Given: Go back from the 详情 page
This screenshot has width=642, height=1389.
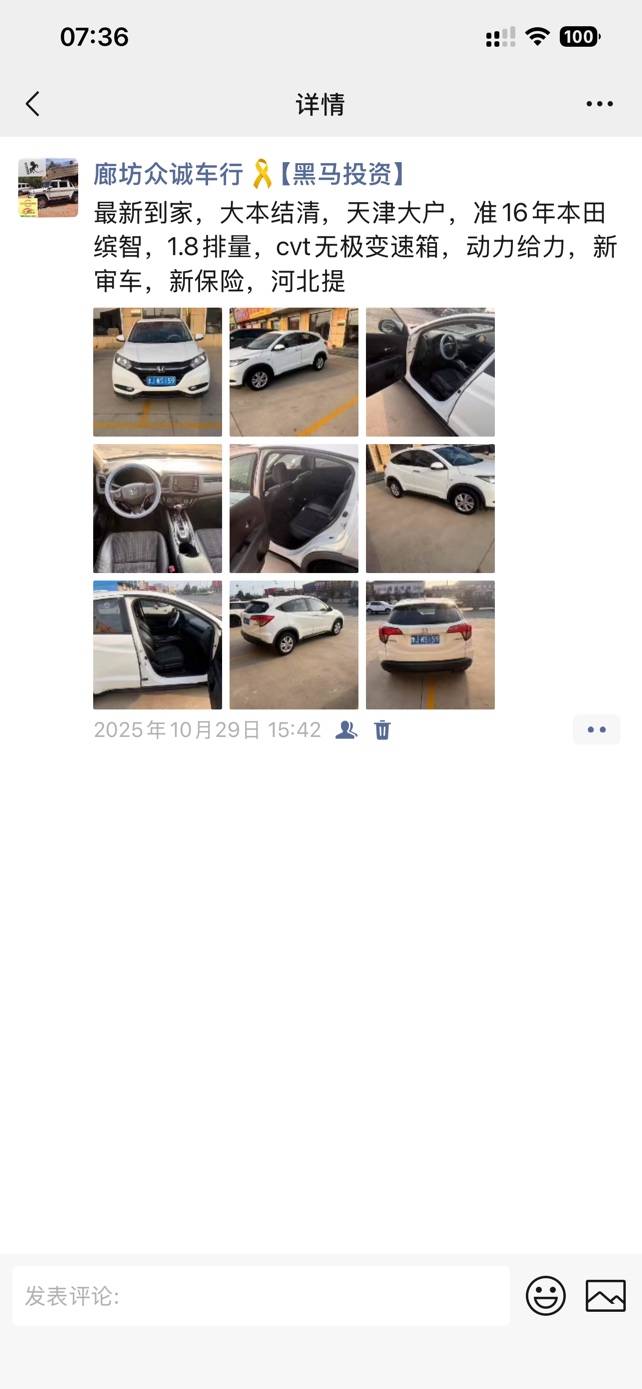Looking at the screenshot, I should click(33, 104).
